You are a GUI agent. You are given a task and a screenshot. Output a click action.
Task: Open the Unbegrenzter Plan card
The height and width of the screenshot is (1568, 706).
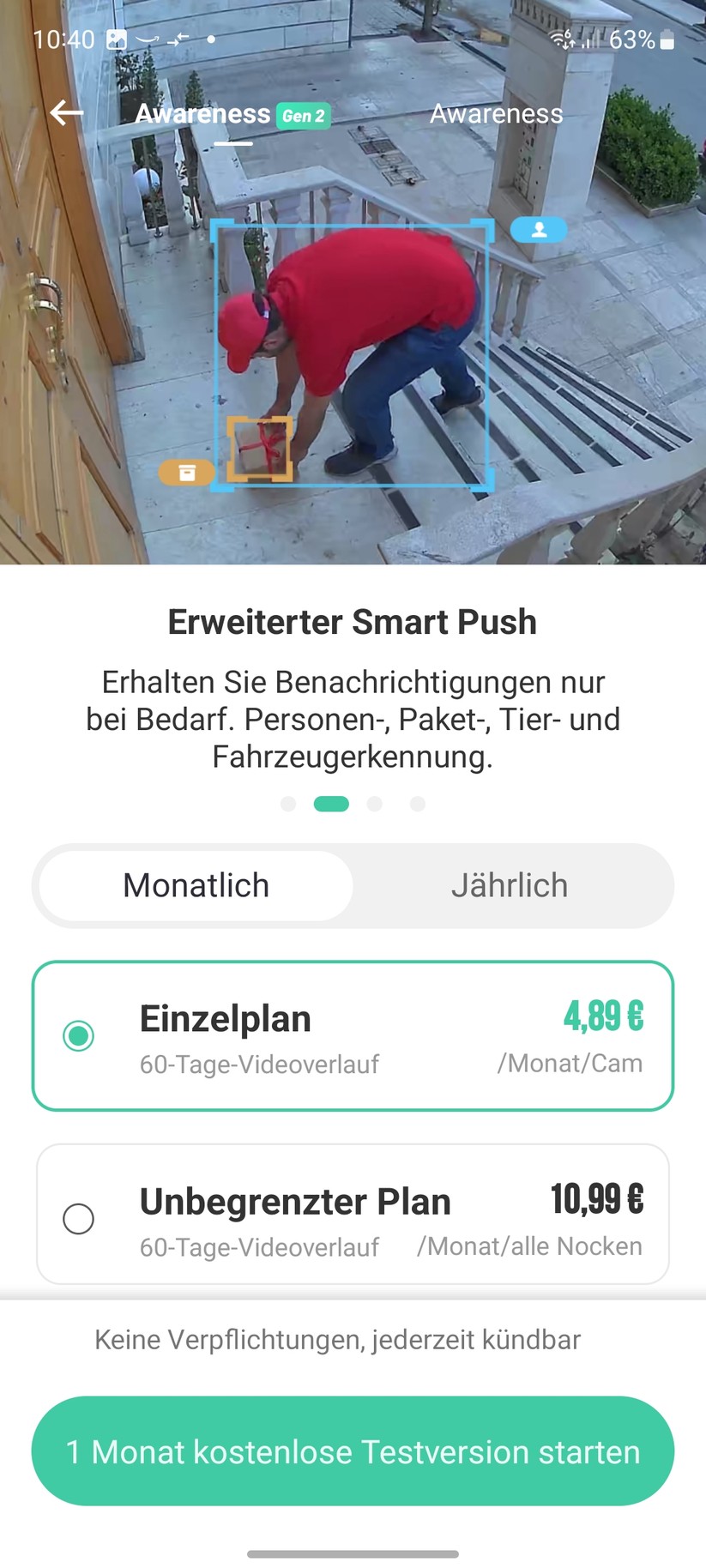(353, 1215)
